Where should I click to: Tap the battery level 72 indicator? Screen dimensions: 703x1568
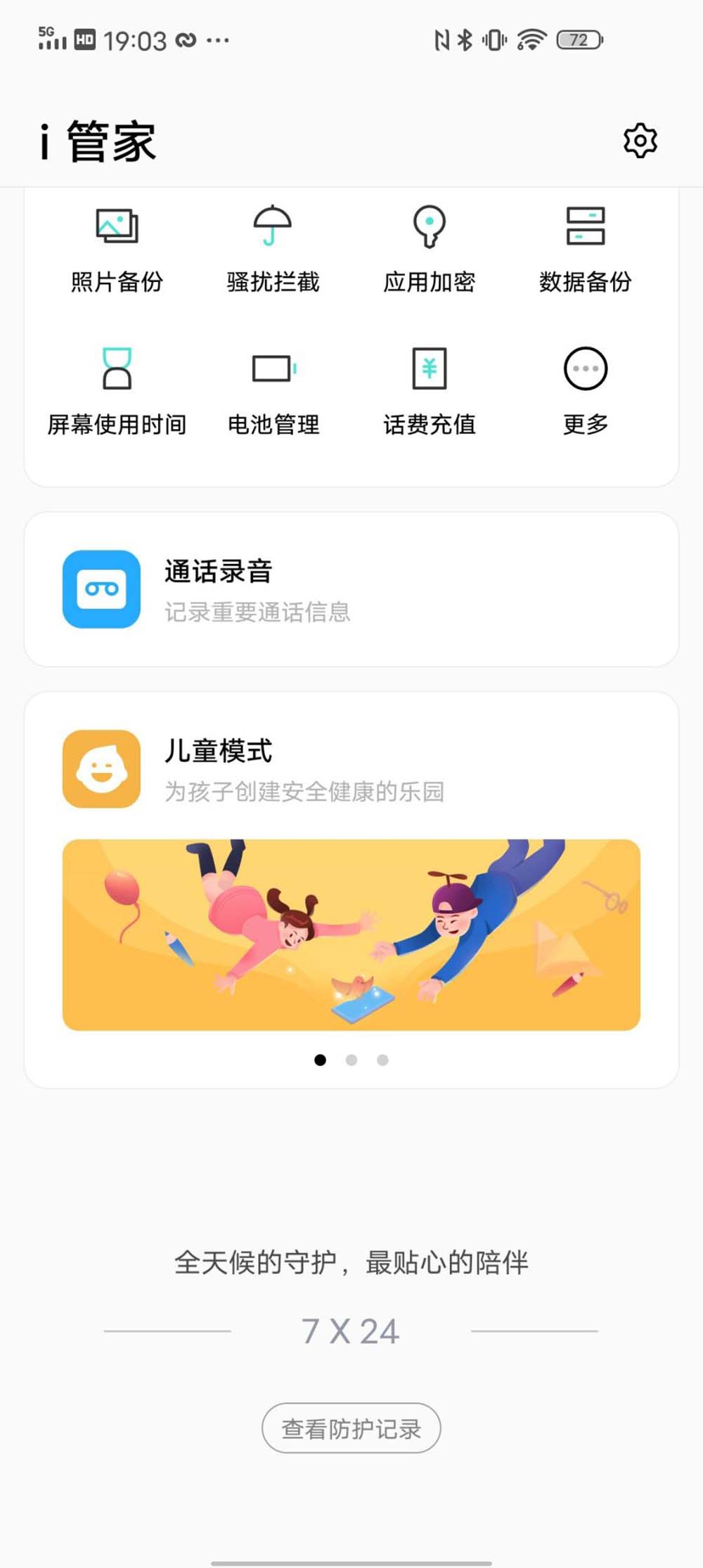[x=578, y=41]
